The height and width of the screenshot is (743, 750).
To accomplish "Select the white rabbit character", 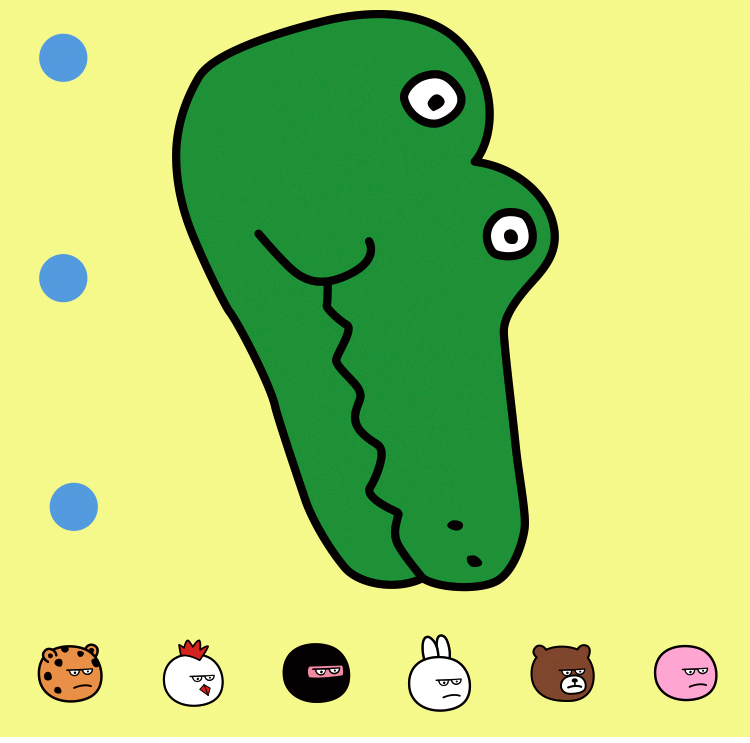I will click(439, 680).
